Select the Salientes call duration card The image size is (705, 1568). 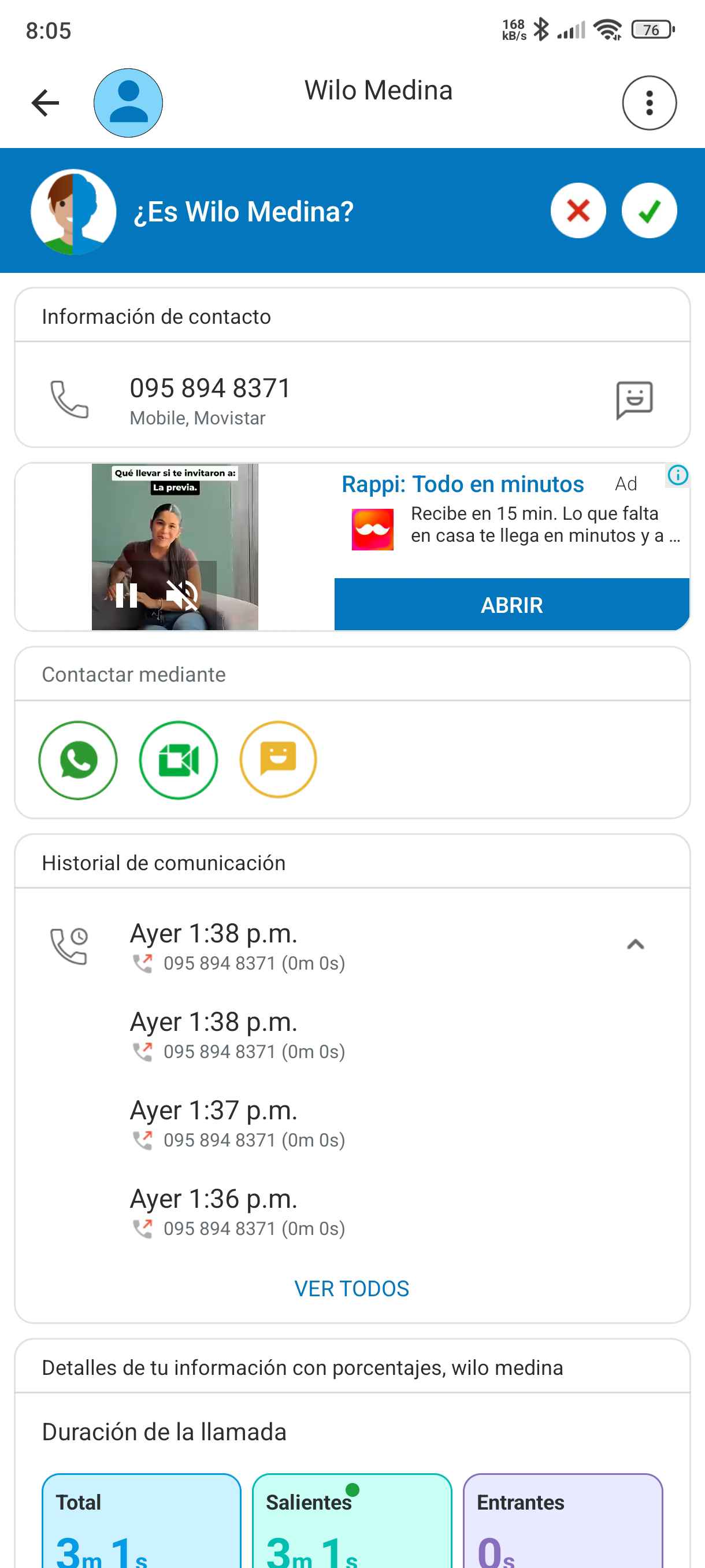tap(351, 1521)
